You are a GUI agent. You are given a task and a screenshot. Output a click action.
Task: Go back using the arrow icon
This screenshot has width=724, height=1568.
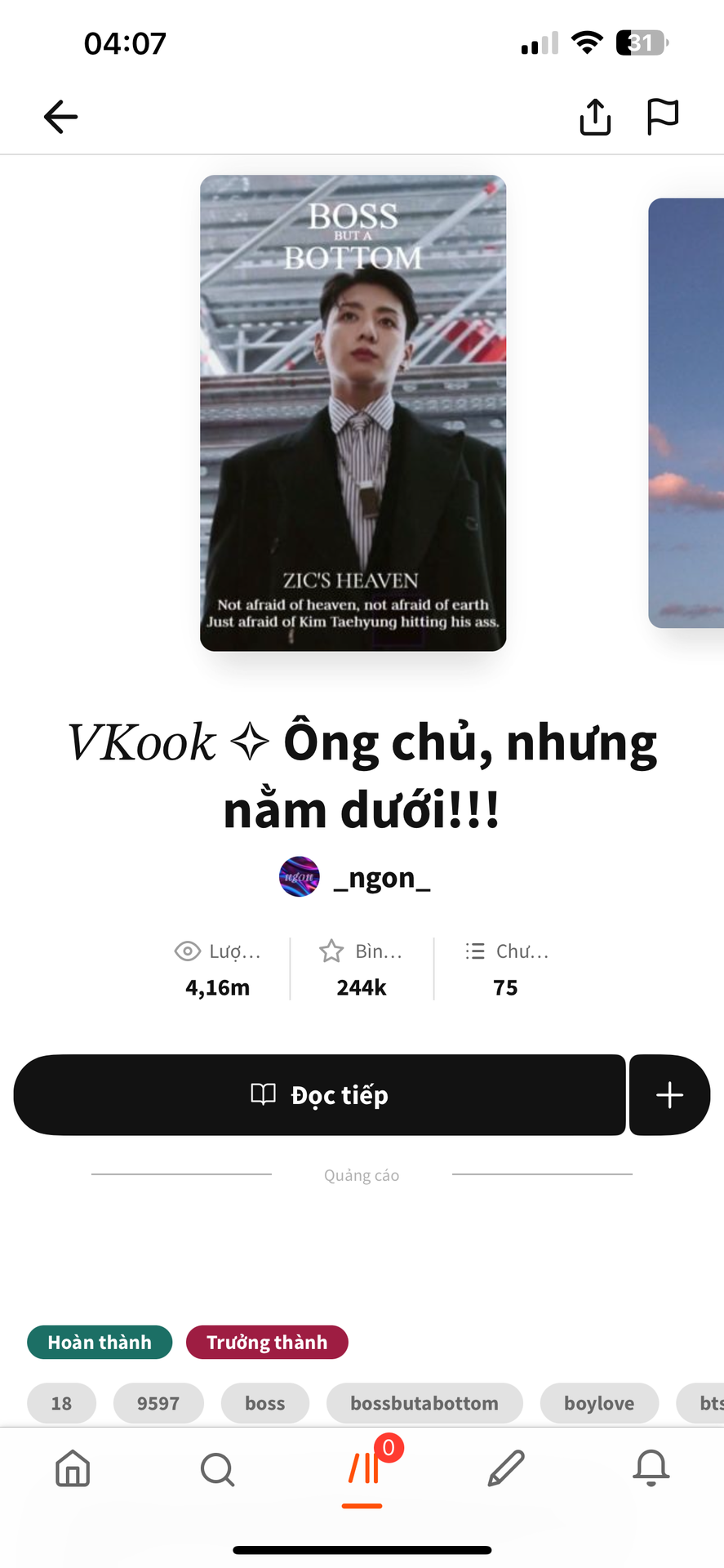[60, 117]
